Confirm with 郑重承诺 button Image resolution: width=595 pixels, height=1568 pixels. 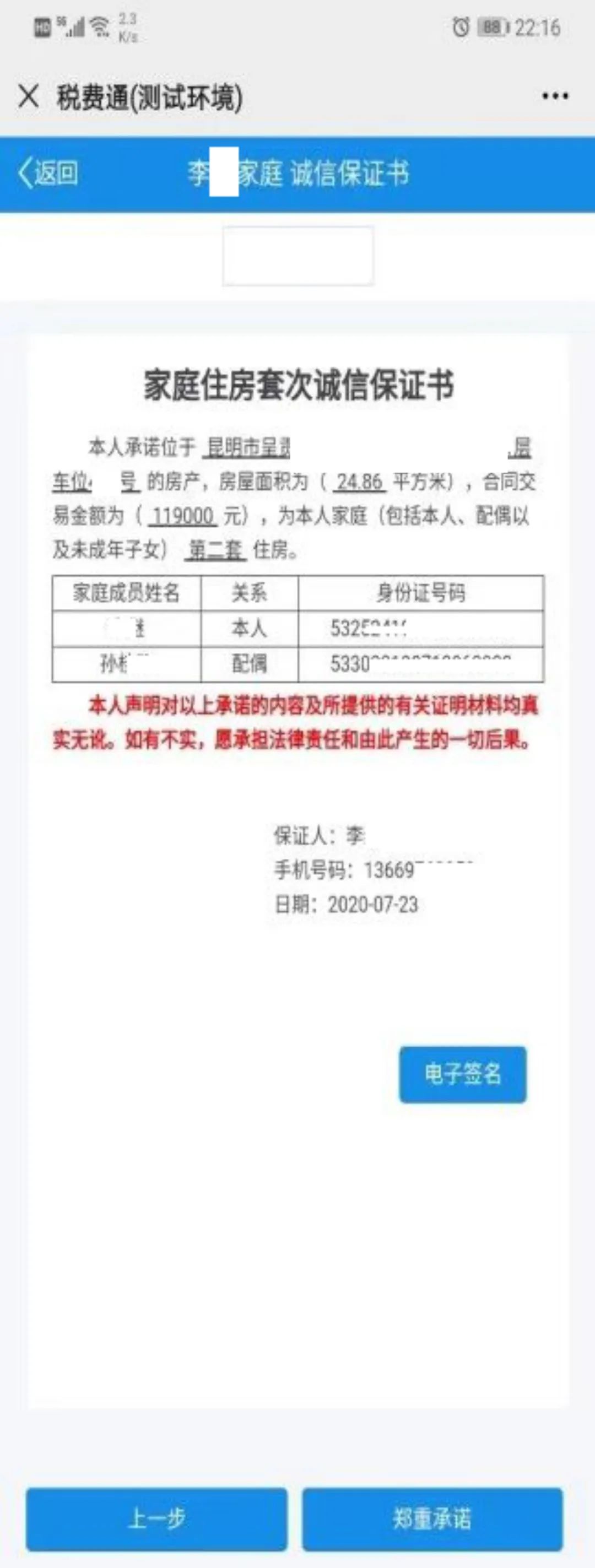(432, 1518)
